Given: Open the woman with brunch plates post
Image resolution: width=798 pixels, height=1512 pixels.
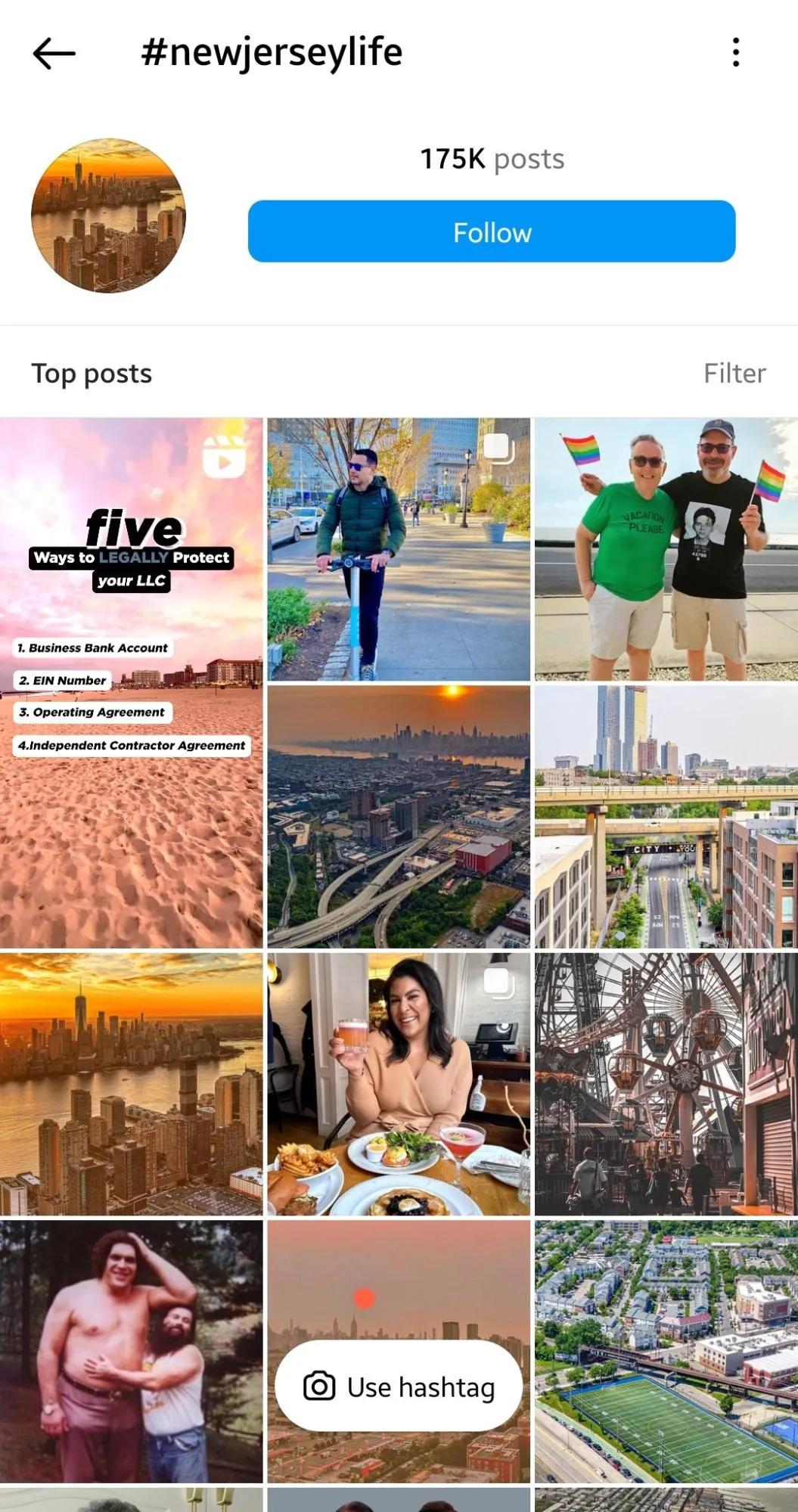Looking at the screenshot, I should [x=399, y=1083].
